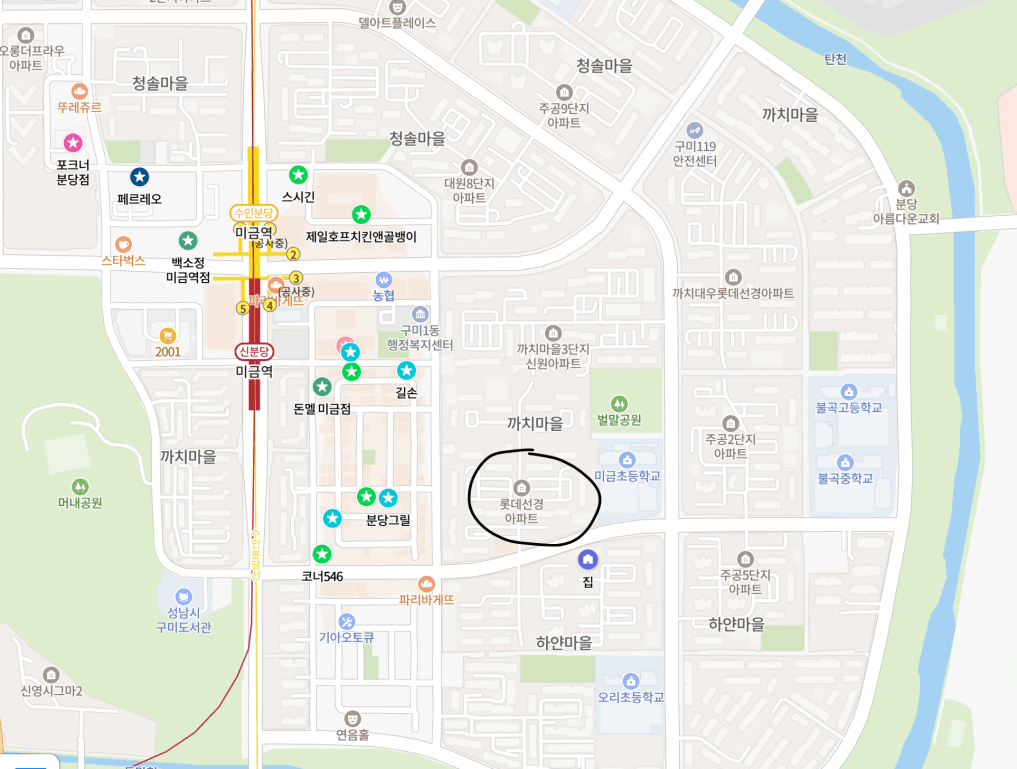Open the 집 home marker
Viewport: 1017px width, 769px height.
coord(588,559)
